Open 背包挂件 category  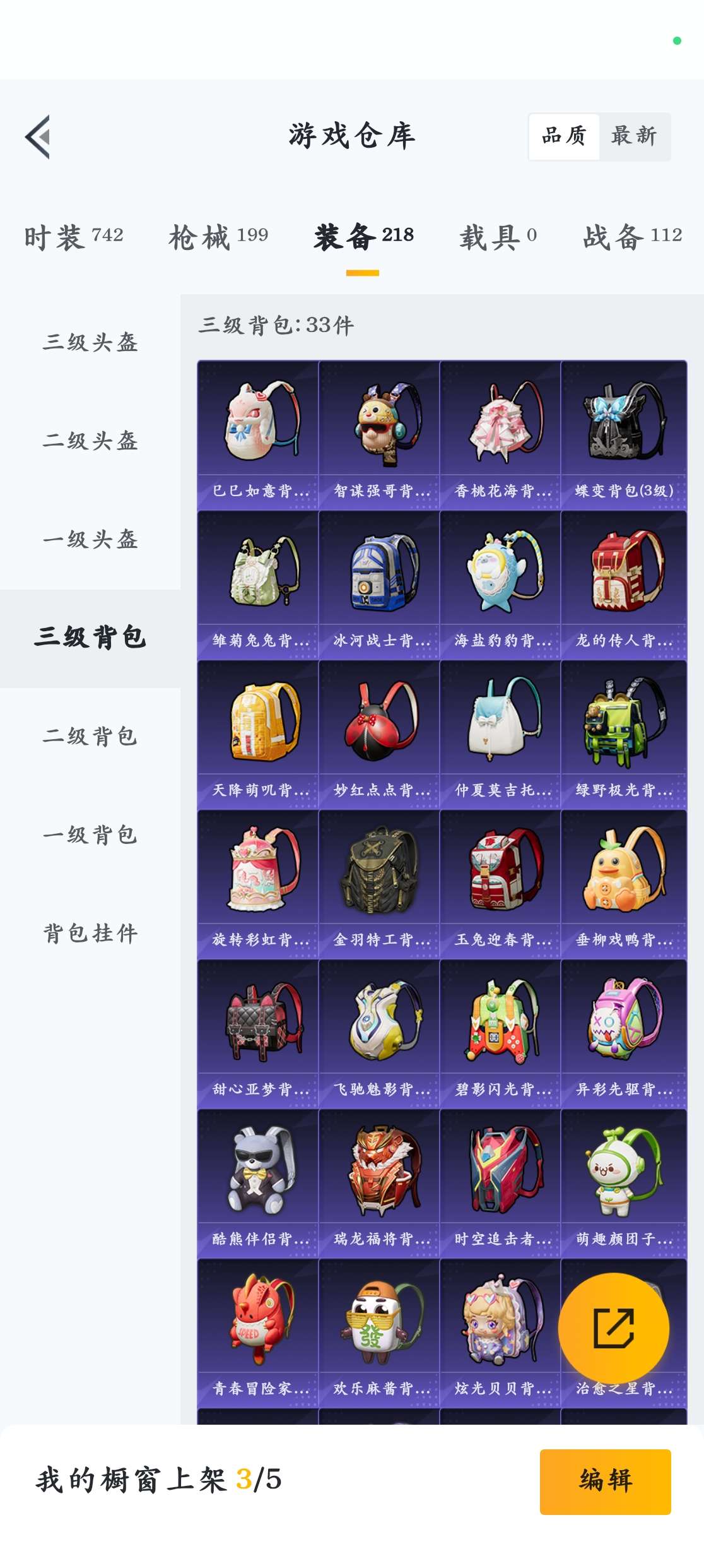click(90, 933)
